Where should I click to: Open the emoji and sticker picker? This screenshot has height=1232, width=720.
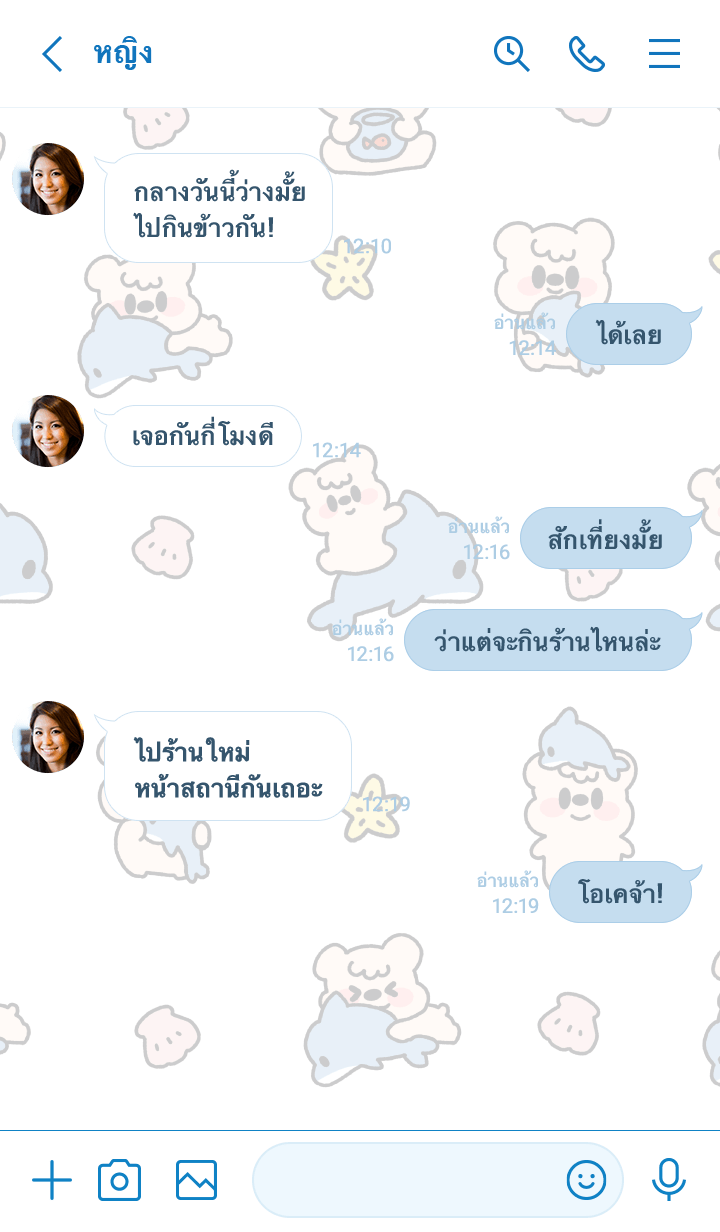586,1181
